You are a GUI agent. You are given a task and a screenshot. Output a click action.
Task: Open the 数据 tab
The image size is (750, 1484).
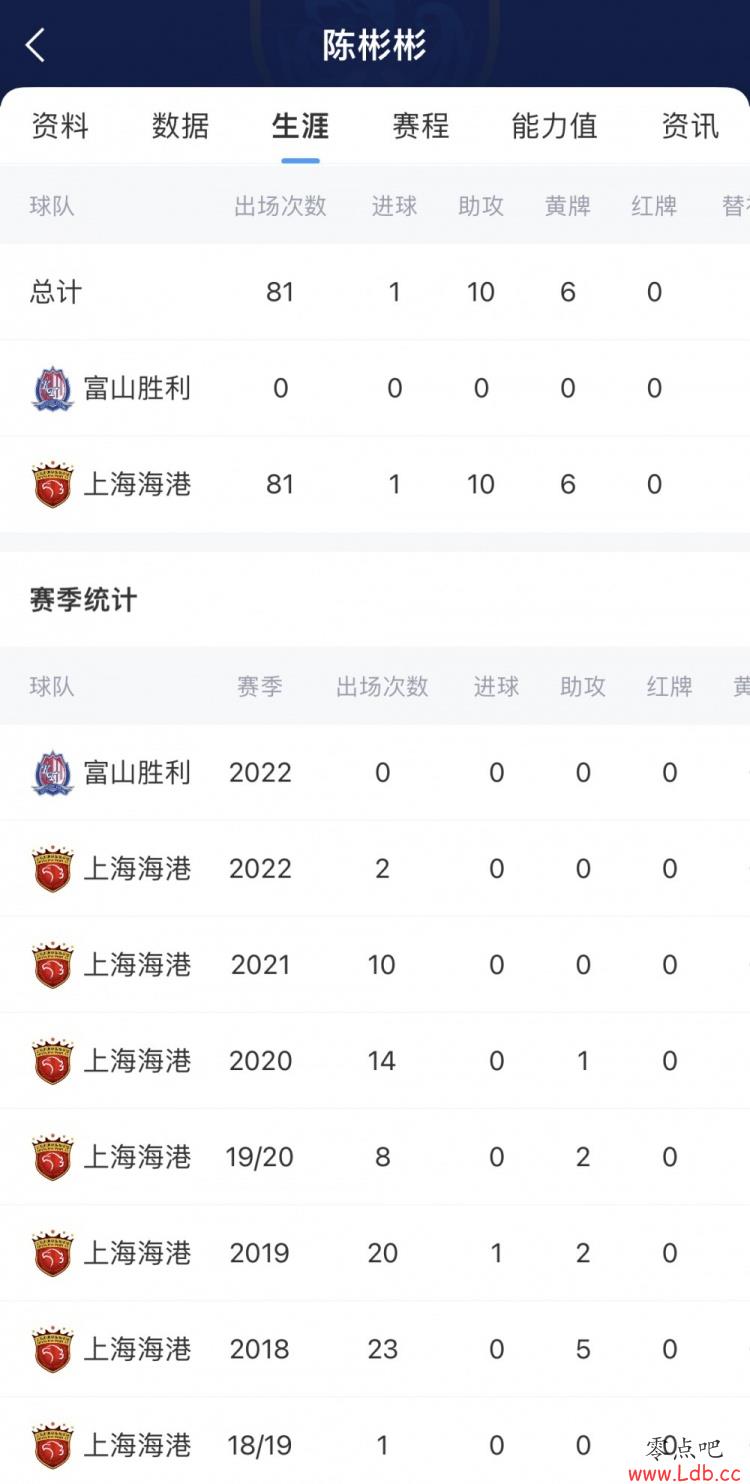click(180, 126)
